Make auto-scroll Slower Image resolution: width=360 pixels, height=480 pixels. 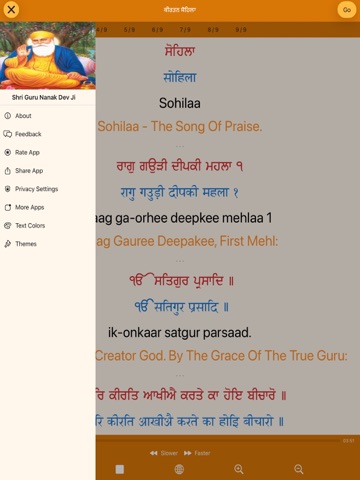164,453
